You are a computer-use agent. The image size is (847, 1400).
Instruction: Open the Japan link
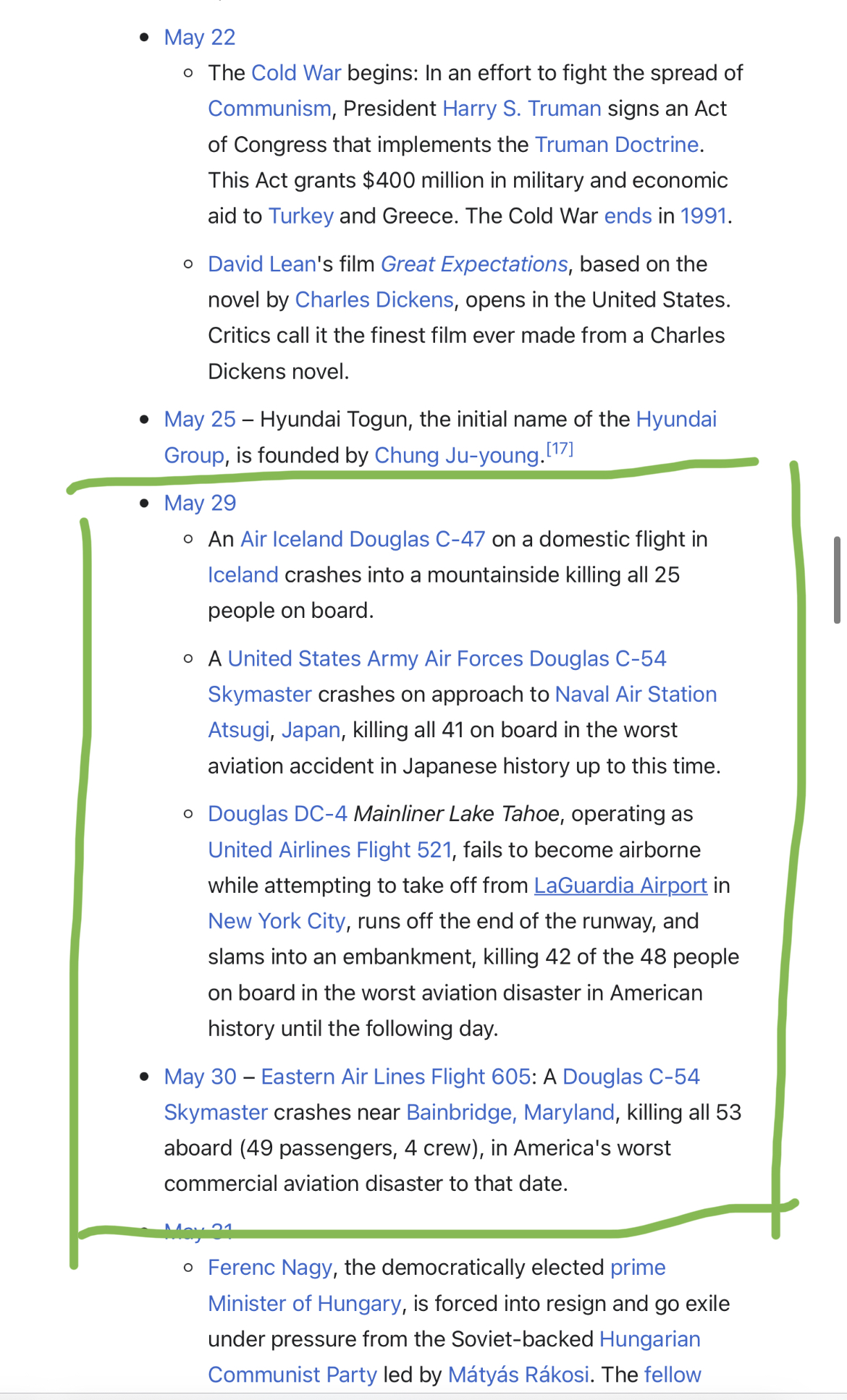click(311, 730)
